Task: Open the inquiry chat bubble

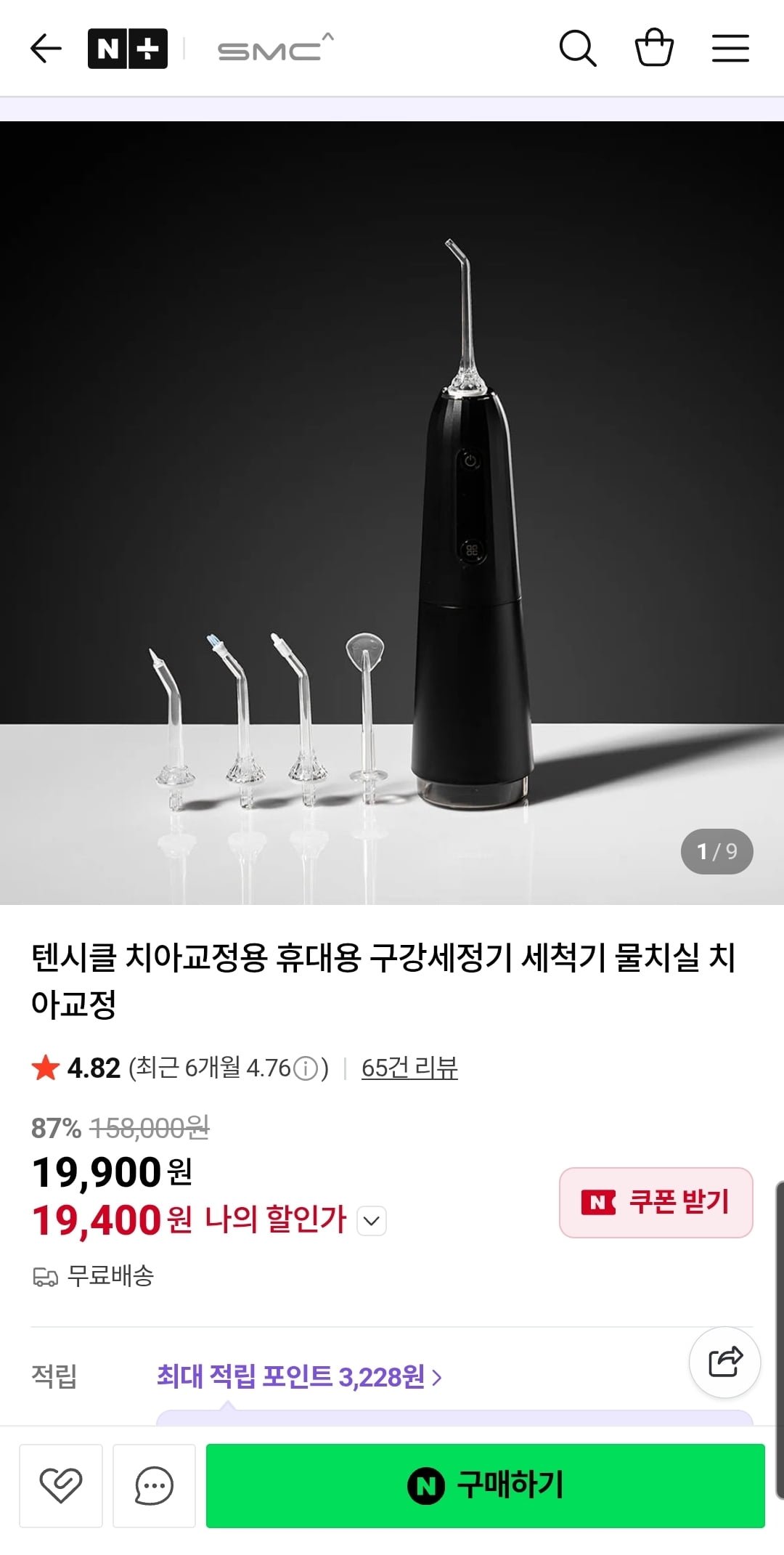Action: (x=154, y=1485)
